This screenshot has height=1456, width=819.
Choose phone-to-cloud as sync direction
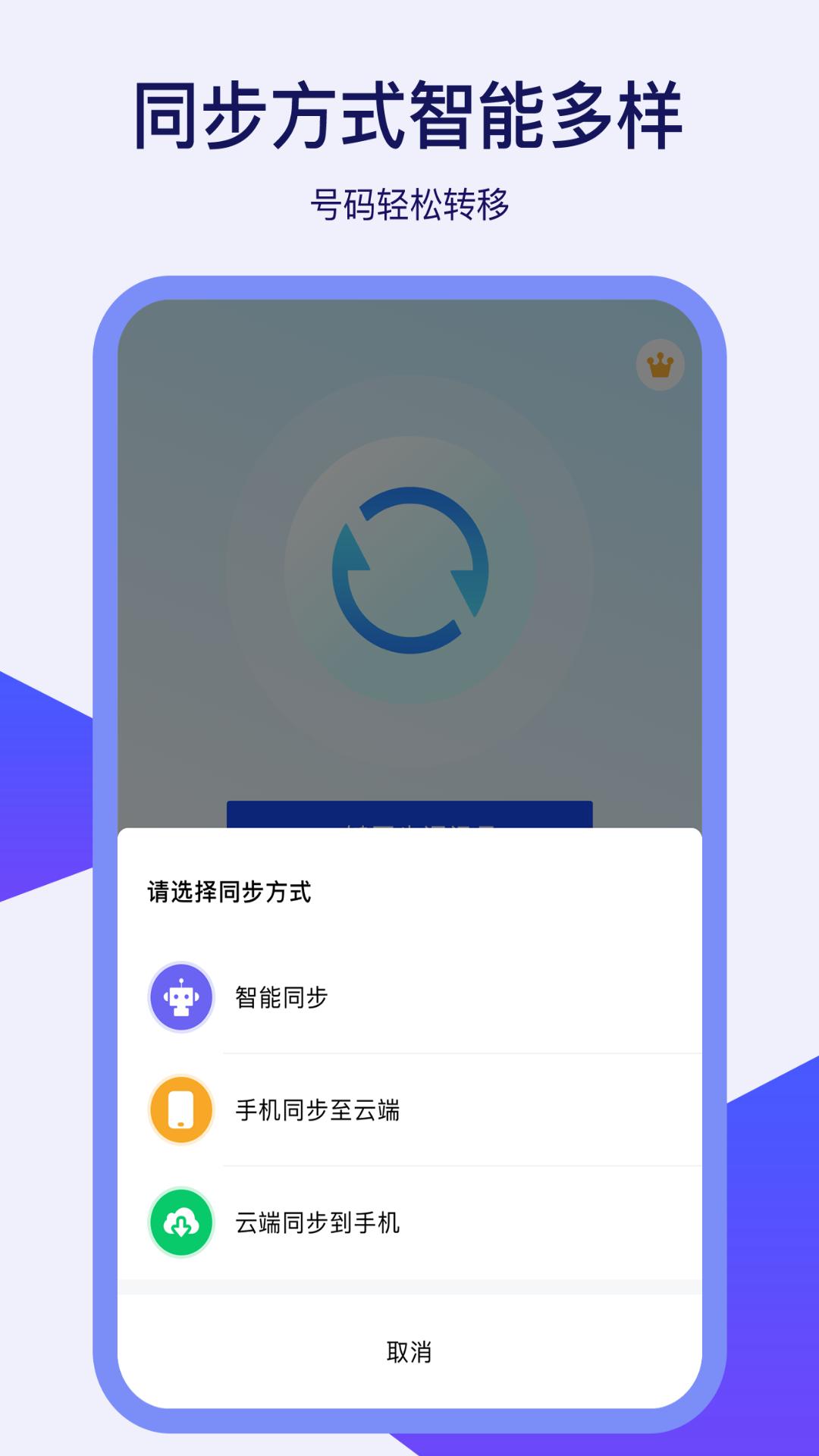click(318, 1108)
